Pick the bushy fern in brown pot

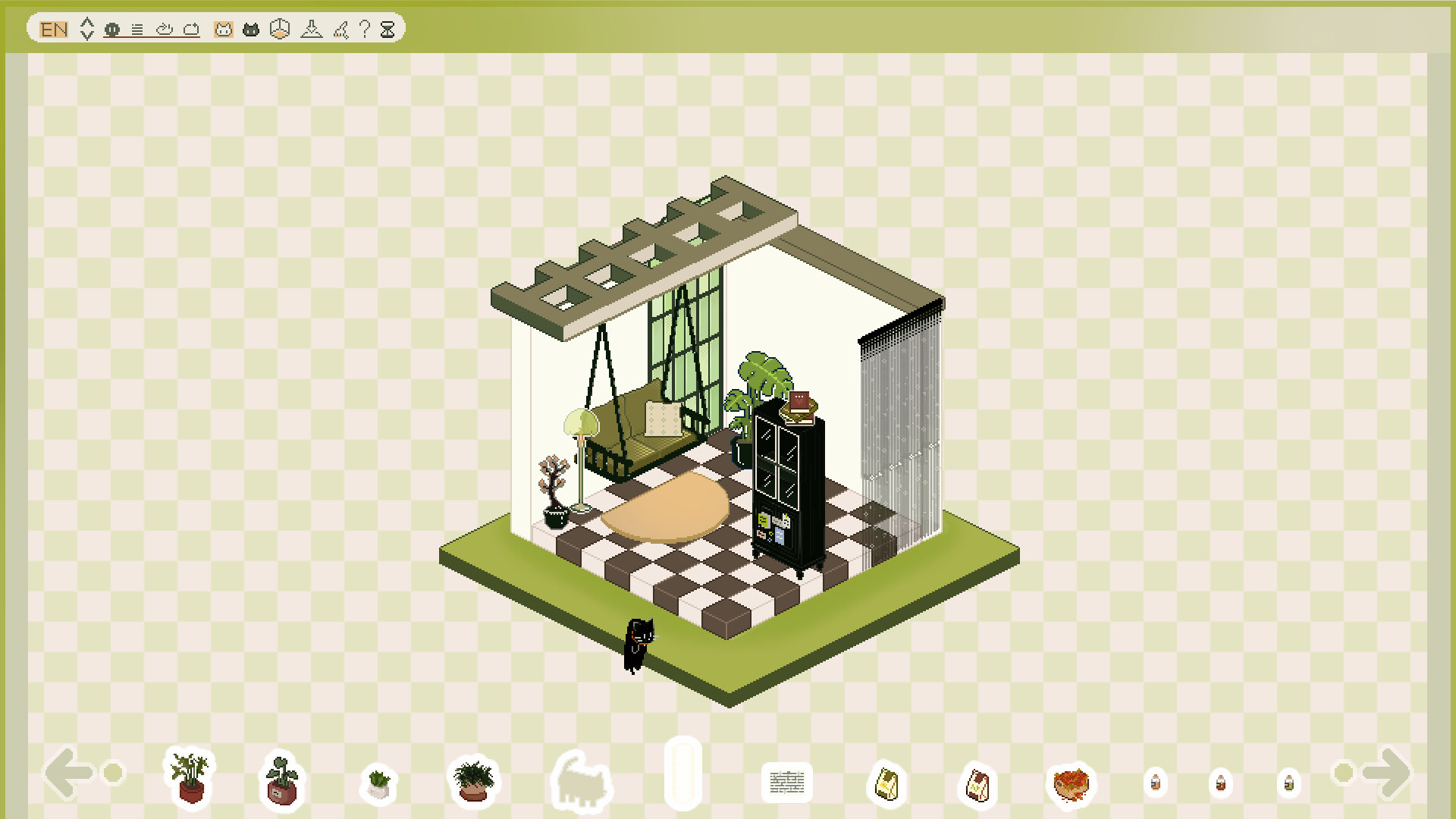[x=473, y=781]
